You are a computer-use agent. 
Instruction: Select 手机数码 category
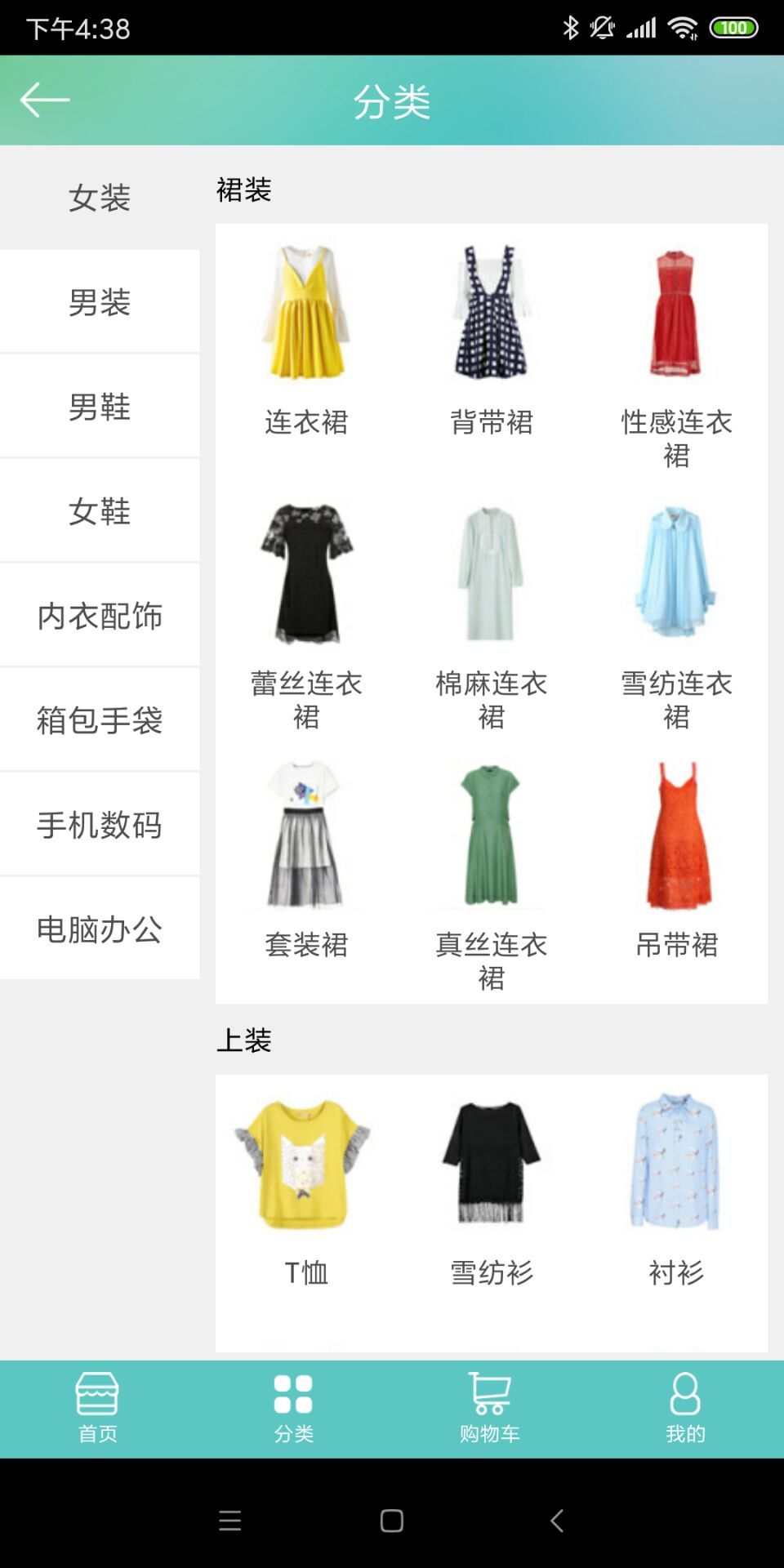pos(100,825)
